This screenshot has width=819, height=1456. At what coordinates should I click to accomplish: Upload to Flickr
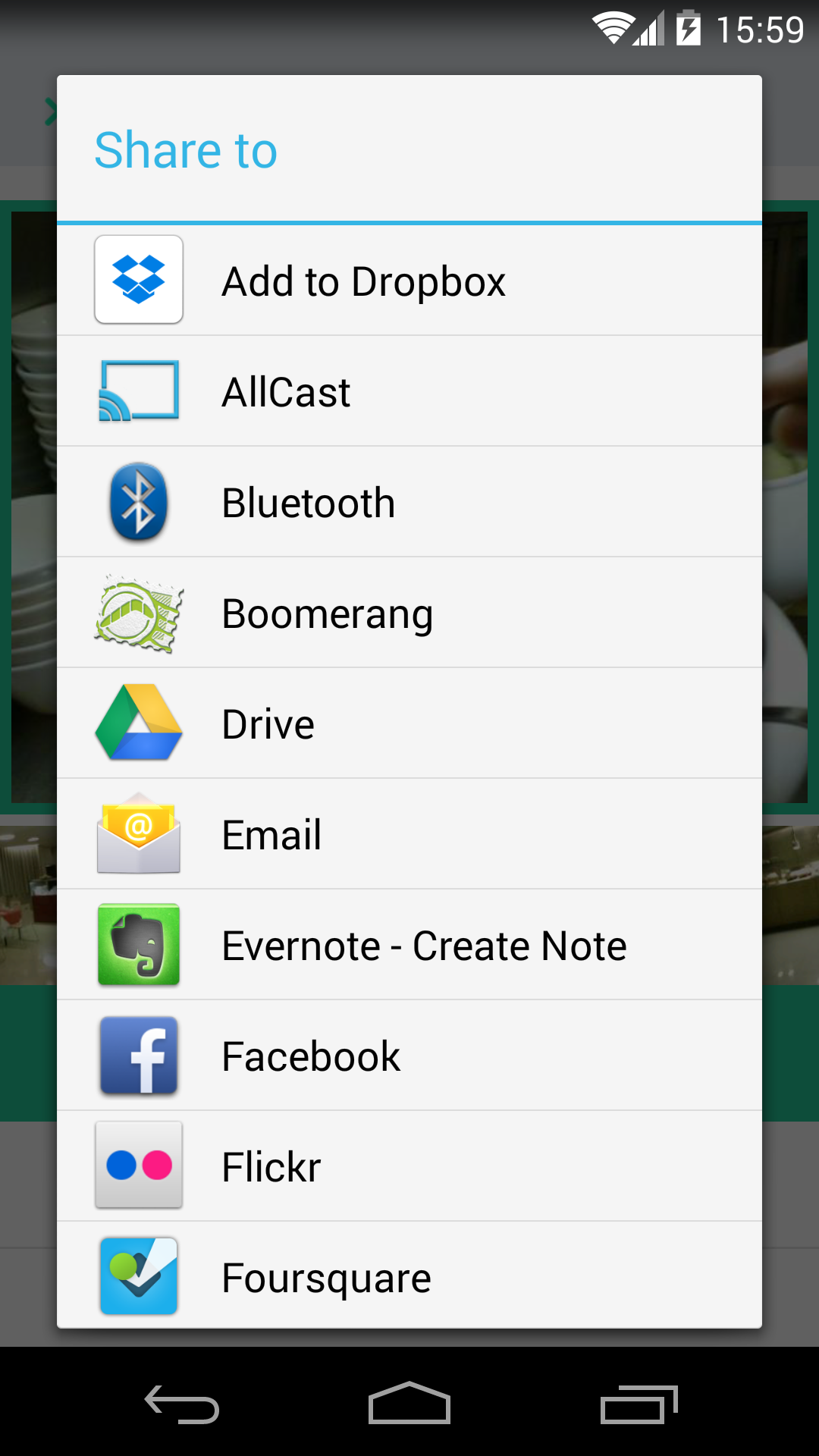(x=409, y=1167)
